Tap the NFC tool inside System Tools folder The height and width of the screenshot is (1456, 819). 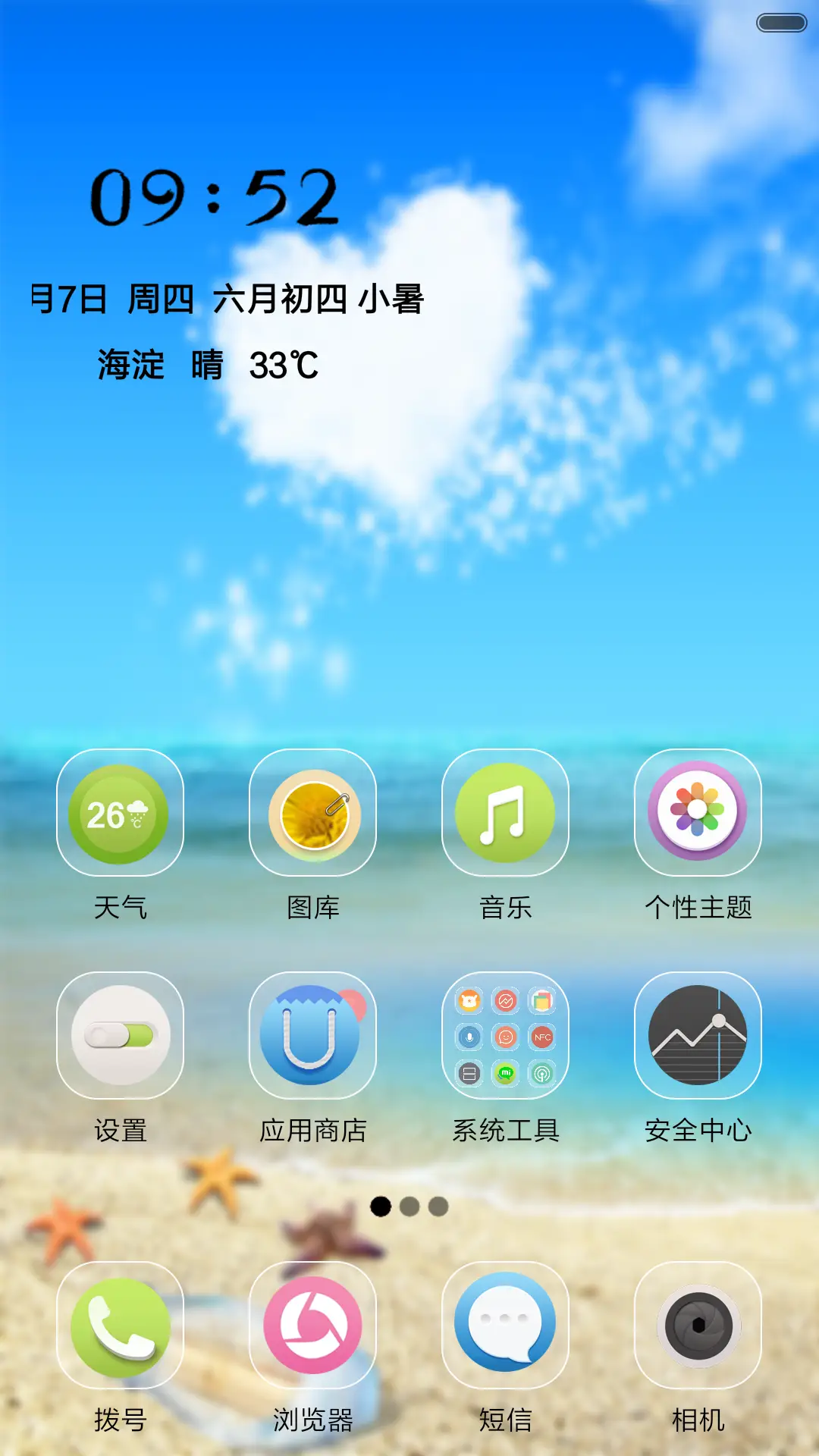pyautogui.click(x=543, y=1037)
